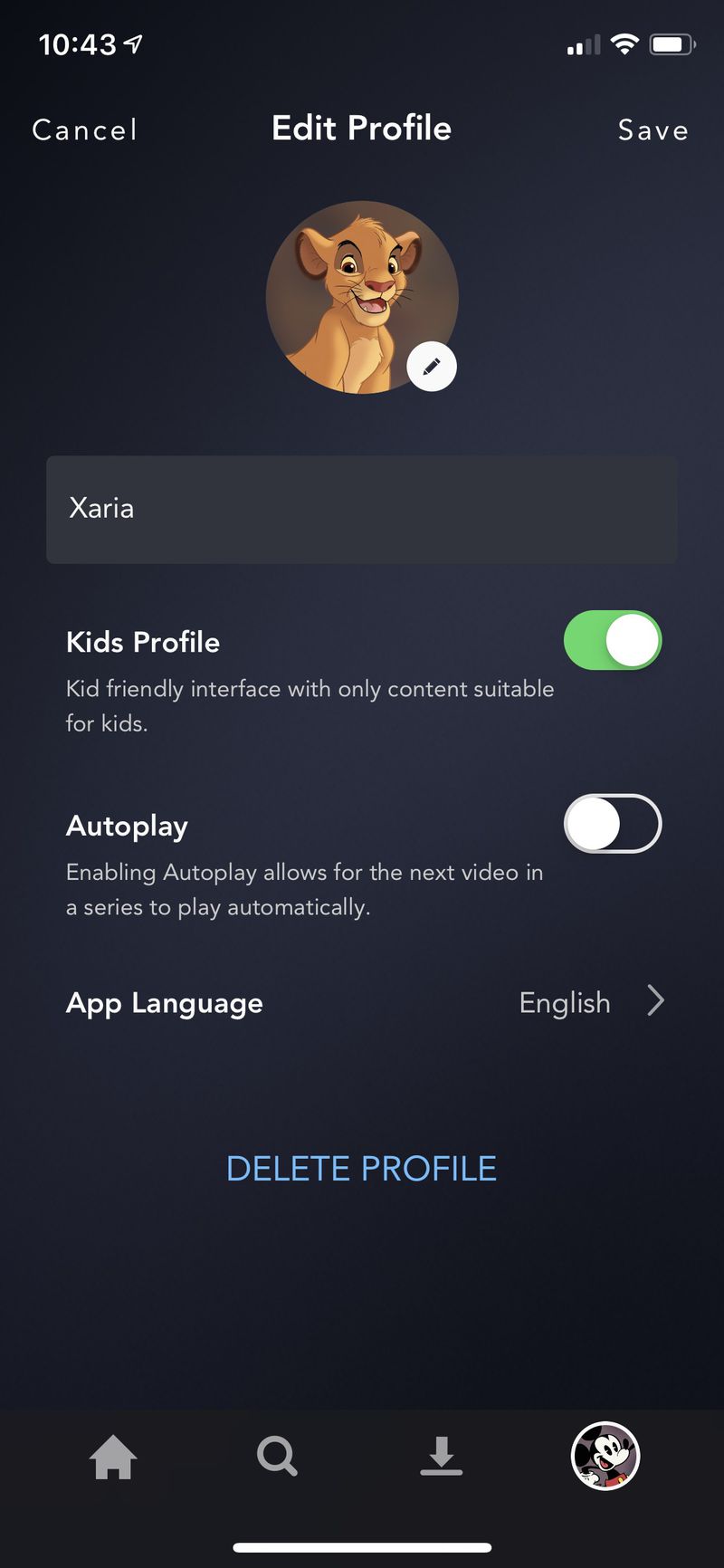
Task: Open the Mickey profile tab
Action: (605, 1456)
